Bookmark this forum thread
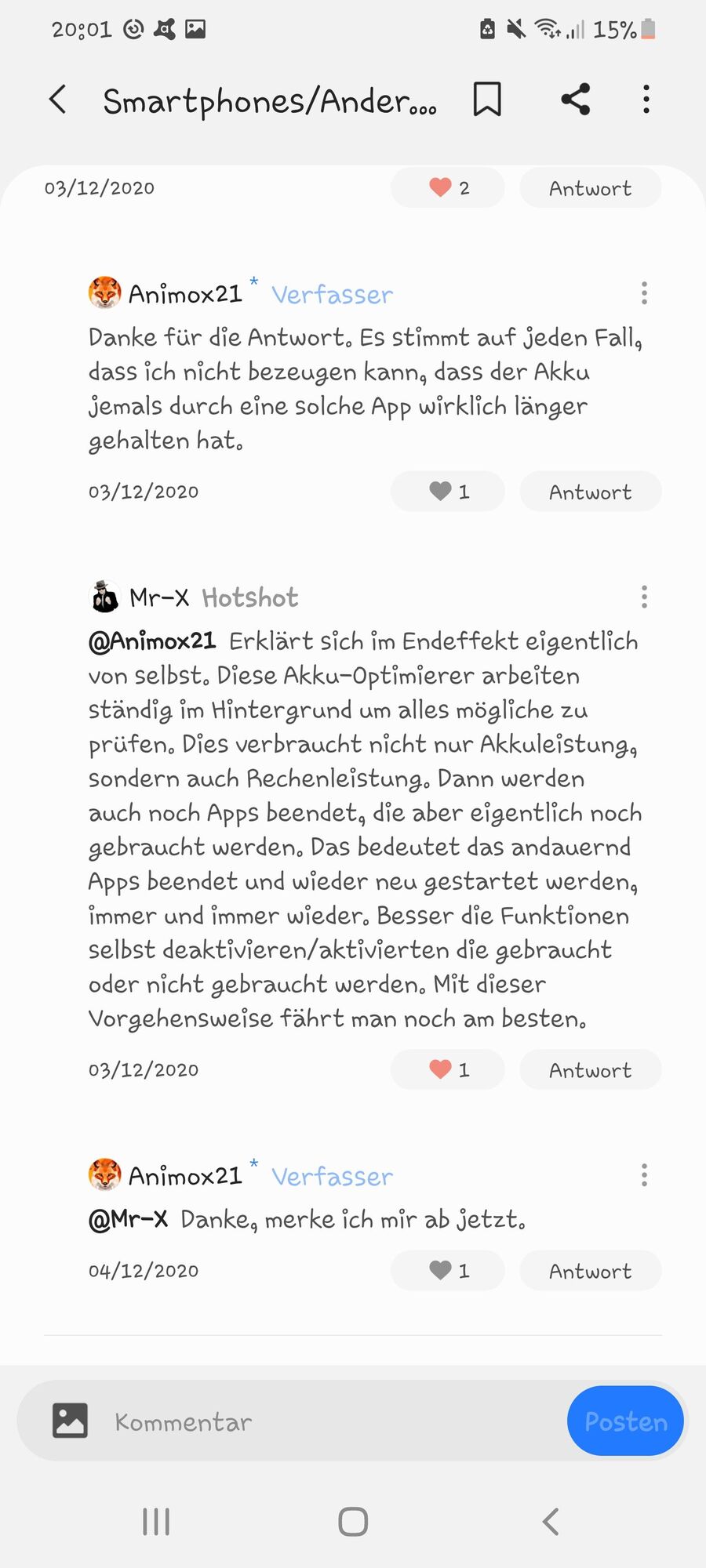706x1568 pixels. click(487, 100)
